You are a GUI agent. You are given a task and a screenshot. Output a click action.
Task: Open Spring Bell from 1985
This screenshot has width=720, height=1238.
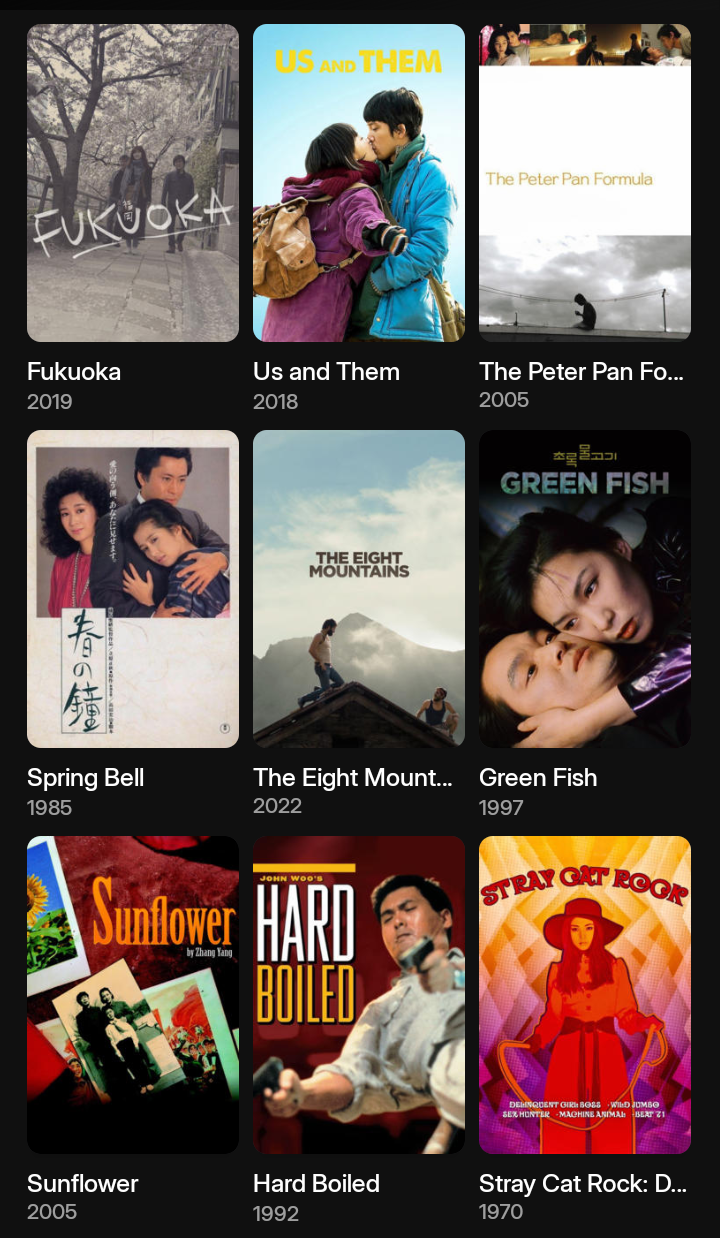pos(133,589)
